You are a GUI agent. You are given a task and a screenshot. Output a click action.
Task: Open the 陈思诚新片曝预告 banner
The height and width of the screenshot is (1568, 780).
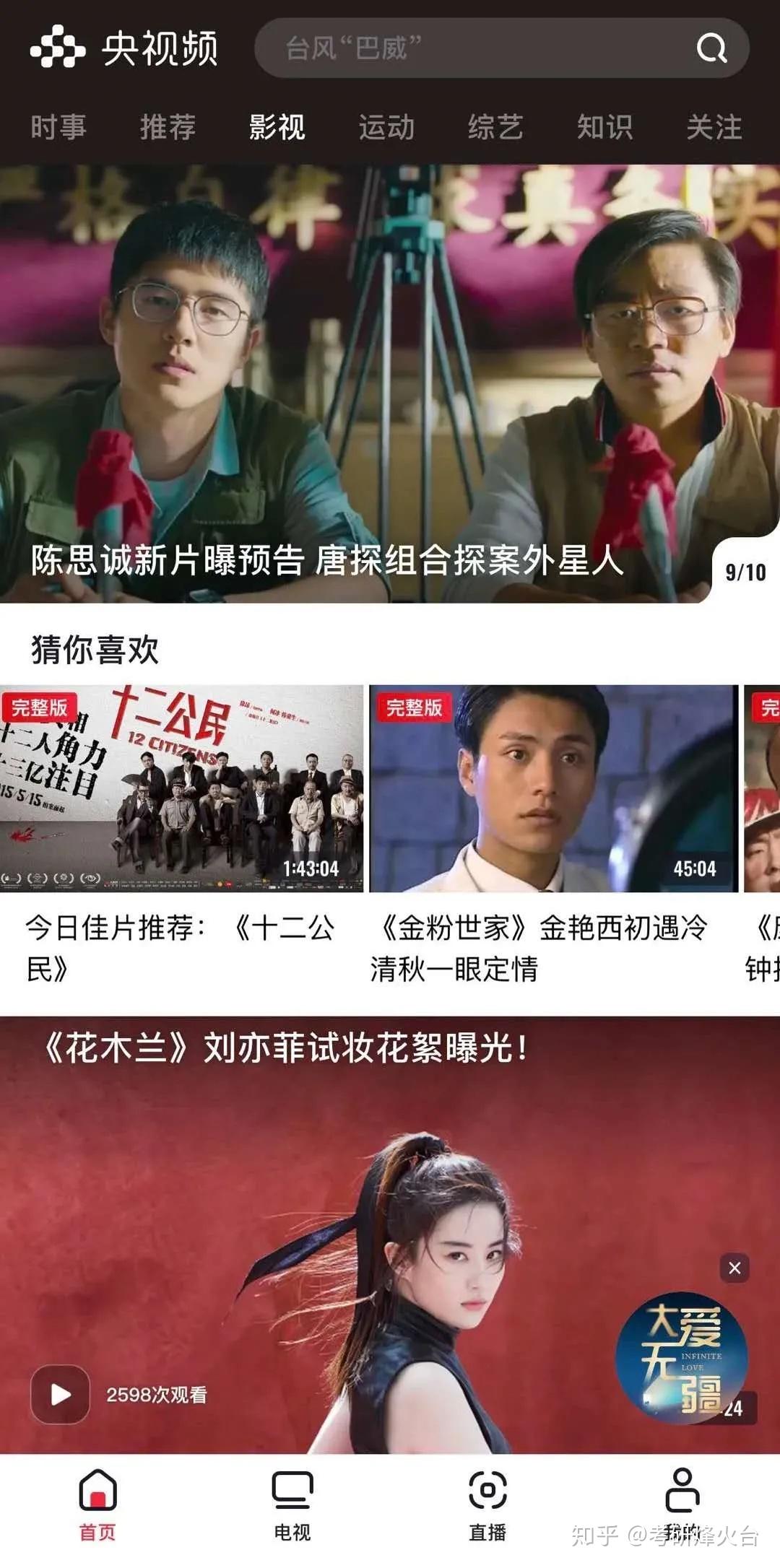[390, 383]
